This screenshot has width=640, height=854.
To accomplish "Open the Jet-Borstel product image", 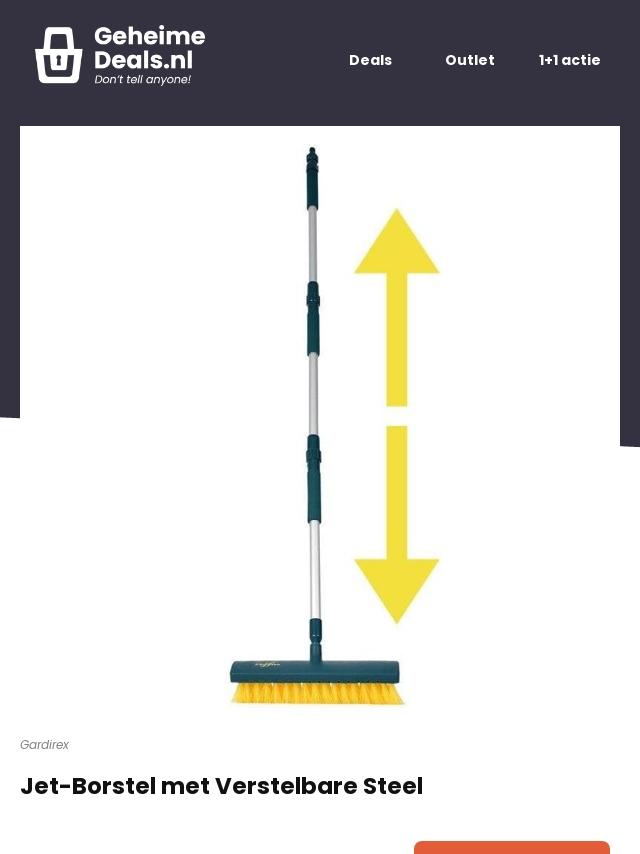I will coord(320,425).
